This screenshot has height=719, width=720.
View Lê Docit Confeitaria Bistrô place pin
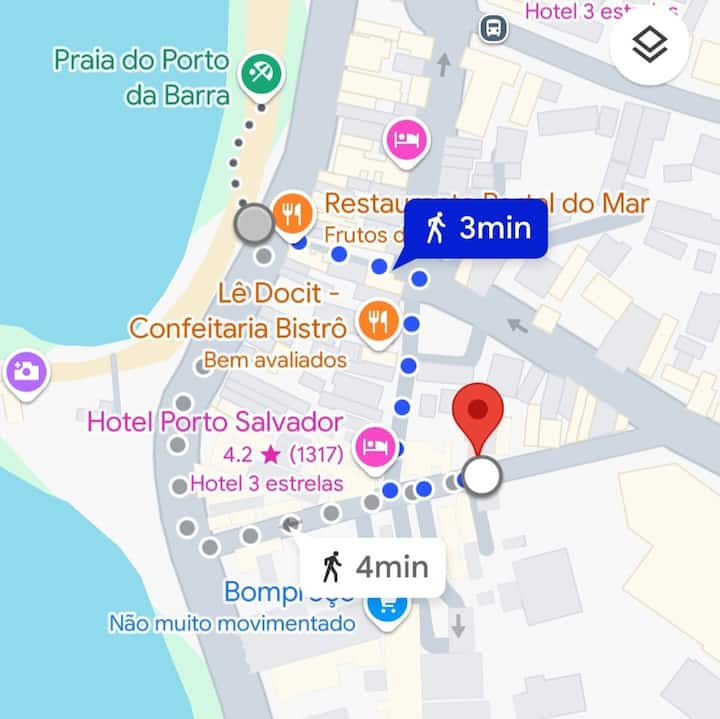pos(378,321)
